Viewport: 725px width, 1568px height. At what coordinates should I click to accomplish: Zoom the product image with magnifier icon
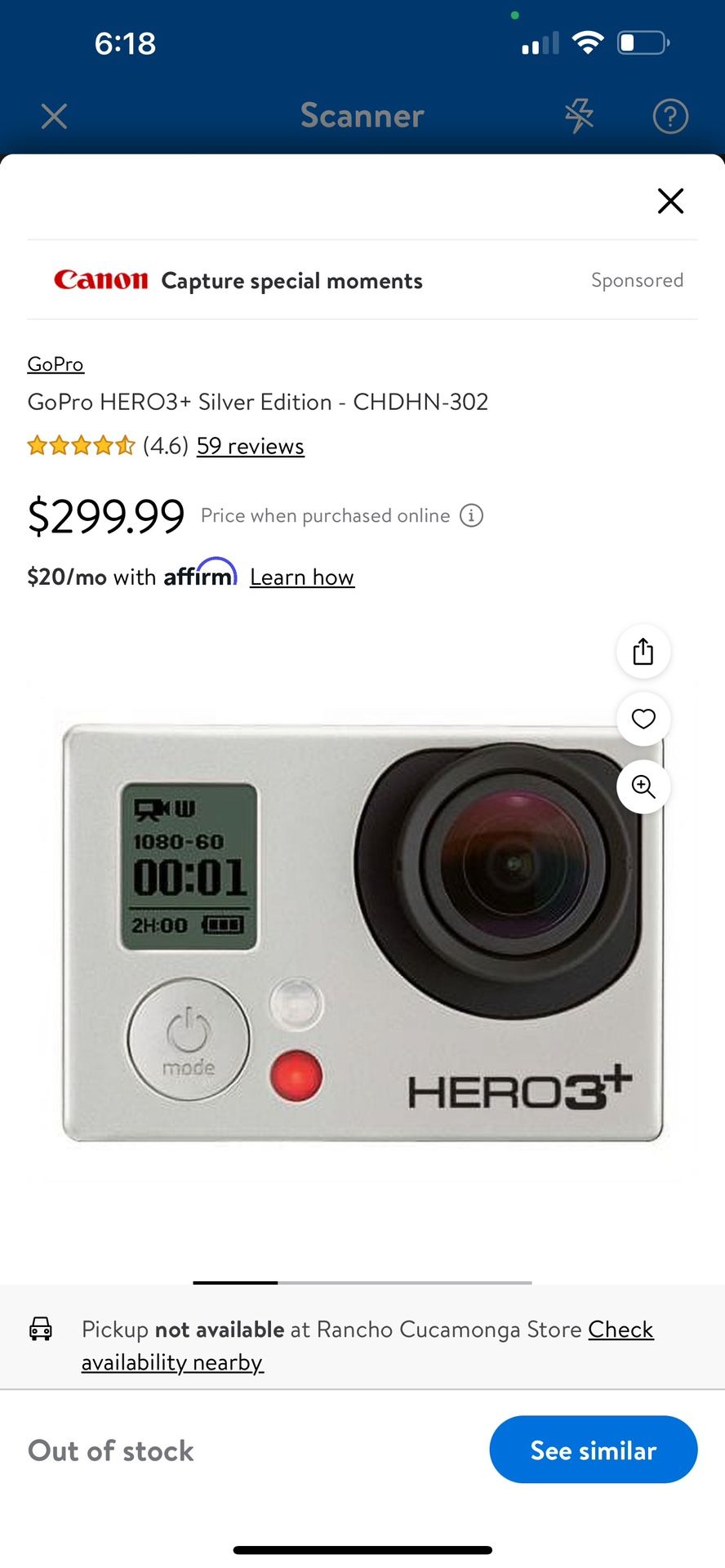click(643, 787)
